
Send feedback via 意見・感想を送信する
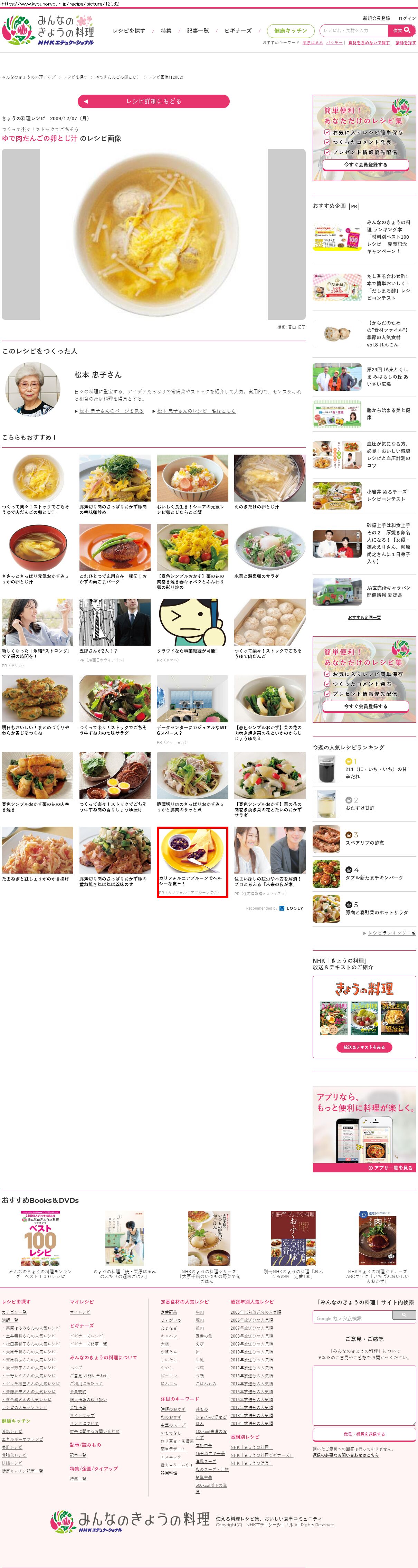point(364,1434)
